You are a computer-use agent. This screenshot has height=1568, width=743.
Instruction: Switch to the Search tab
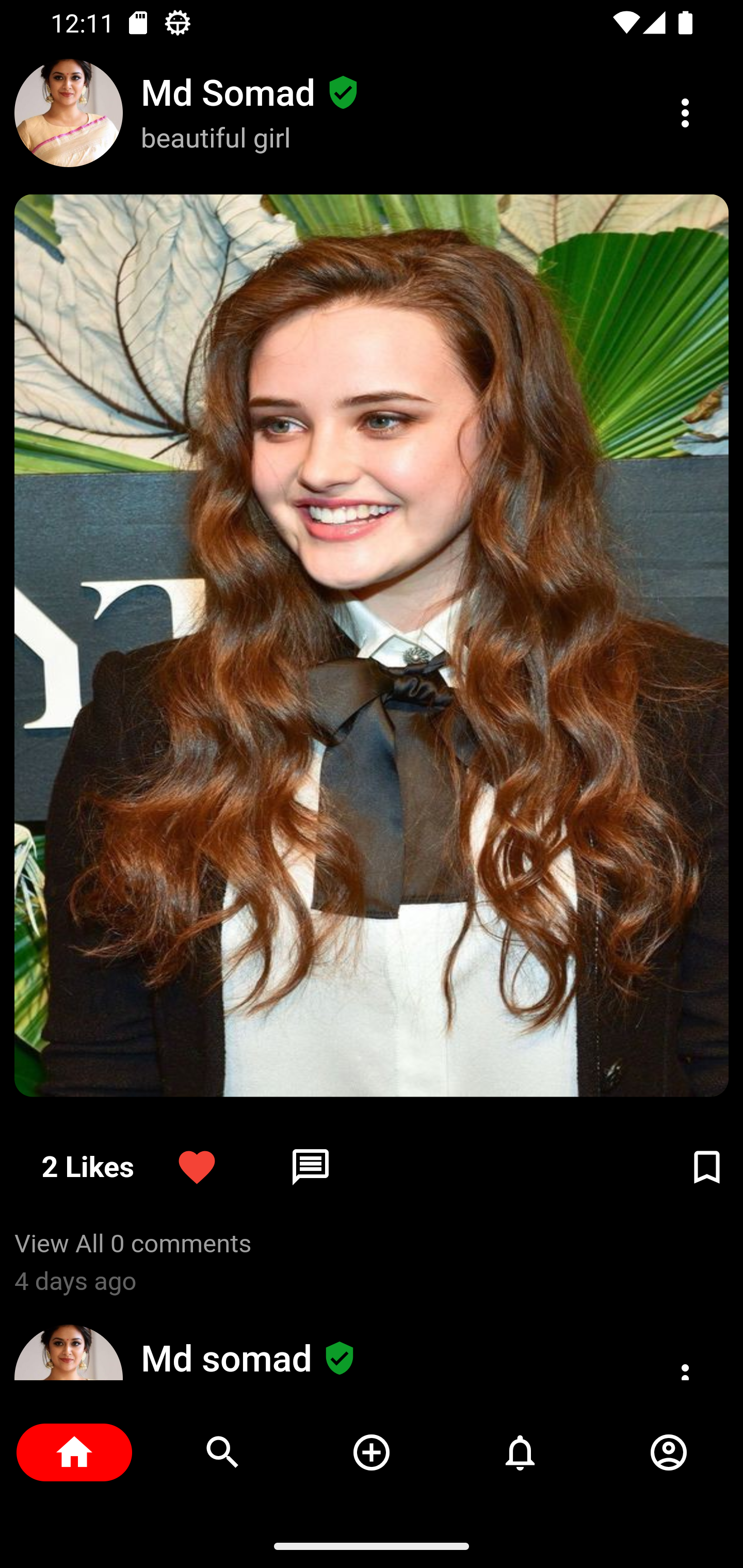coord(223,1452)
